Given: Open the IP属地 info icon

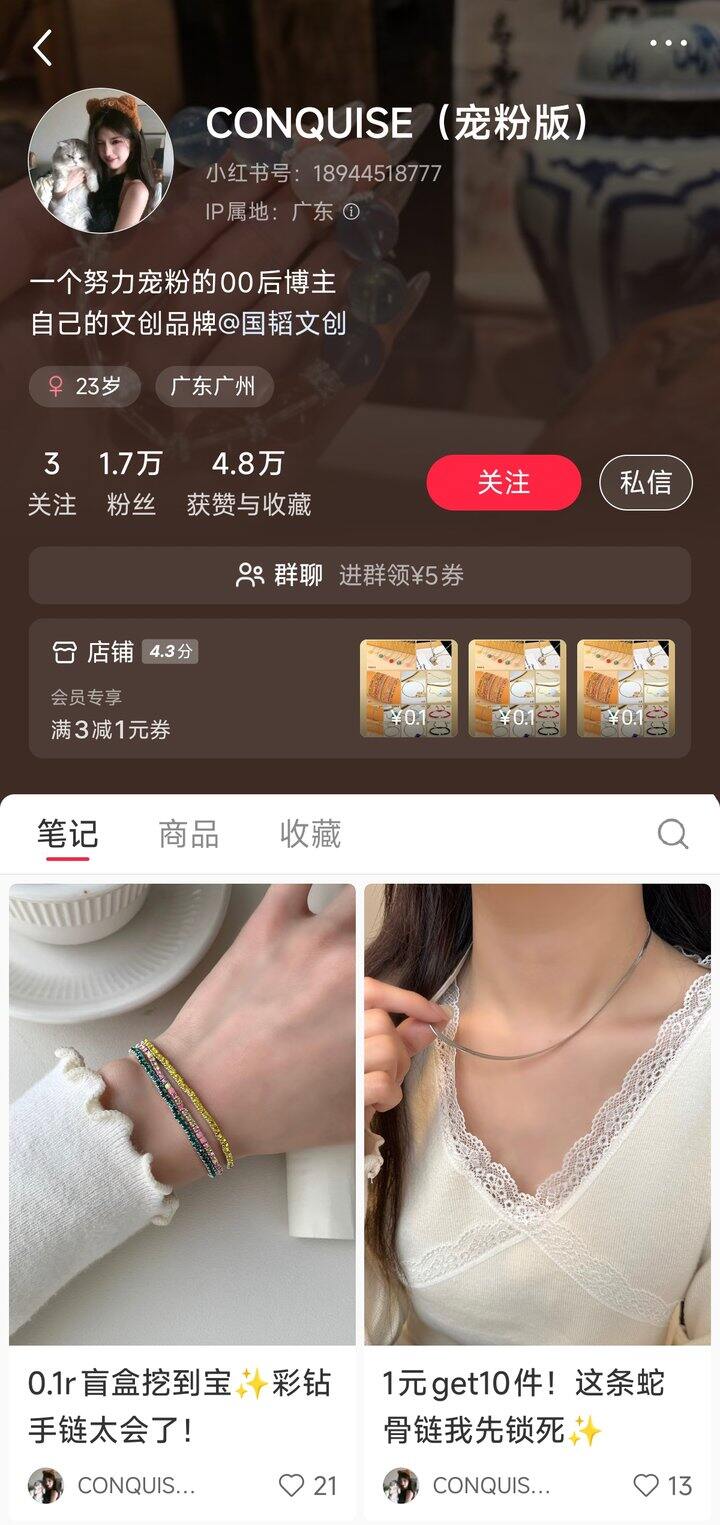Looking at the screenshot, I should (351, 212).
